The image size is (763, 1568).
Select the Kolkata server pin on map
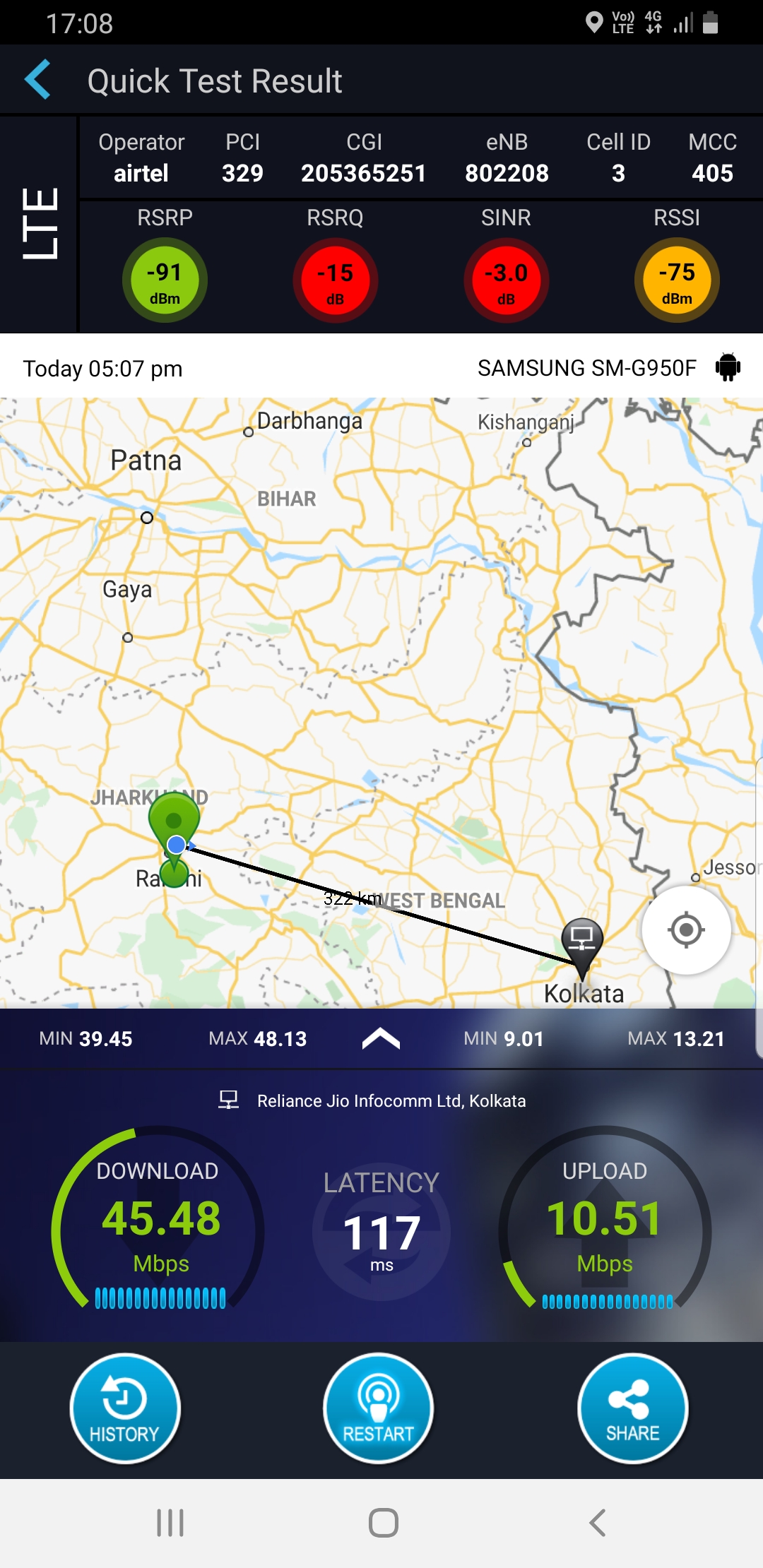[581, 941]
